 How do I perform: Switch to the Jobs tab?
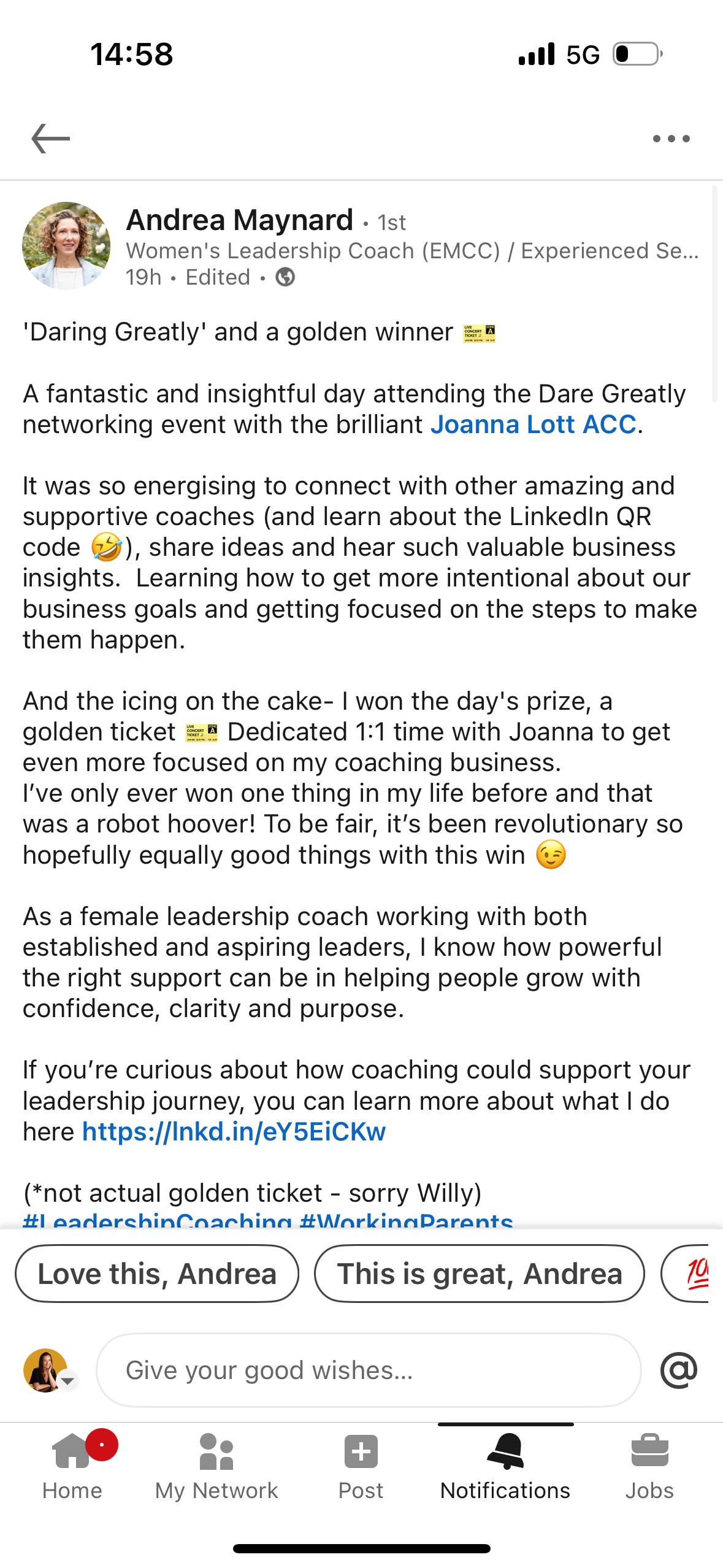click(649, 1466)
